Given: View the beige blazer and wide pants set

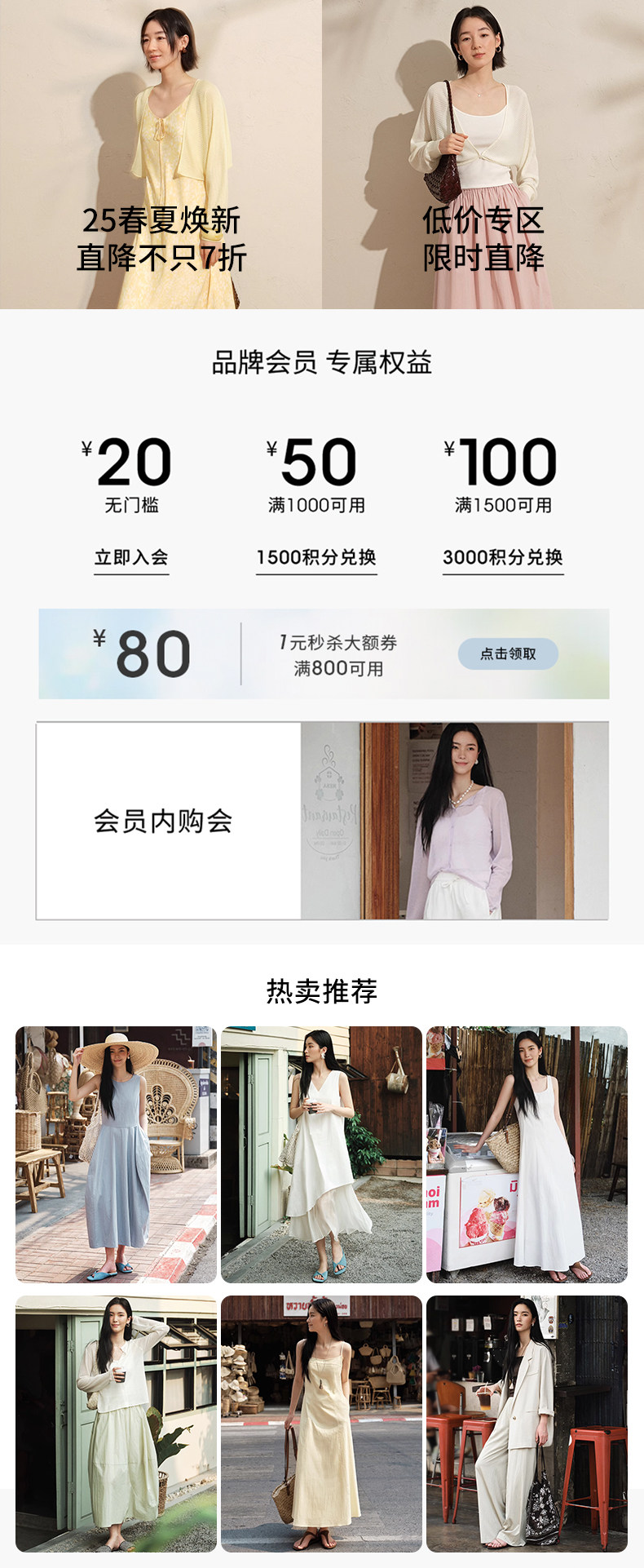Looking at the screenshot, I should (527, 1424).
